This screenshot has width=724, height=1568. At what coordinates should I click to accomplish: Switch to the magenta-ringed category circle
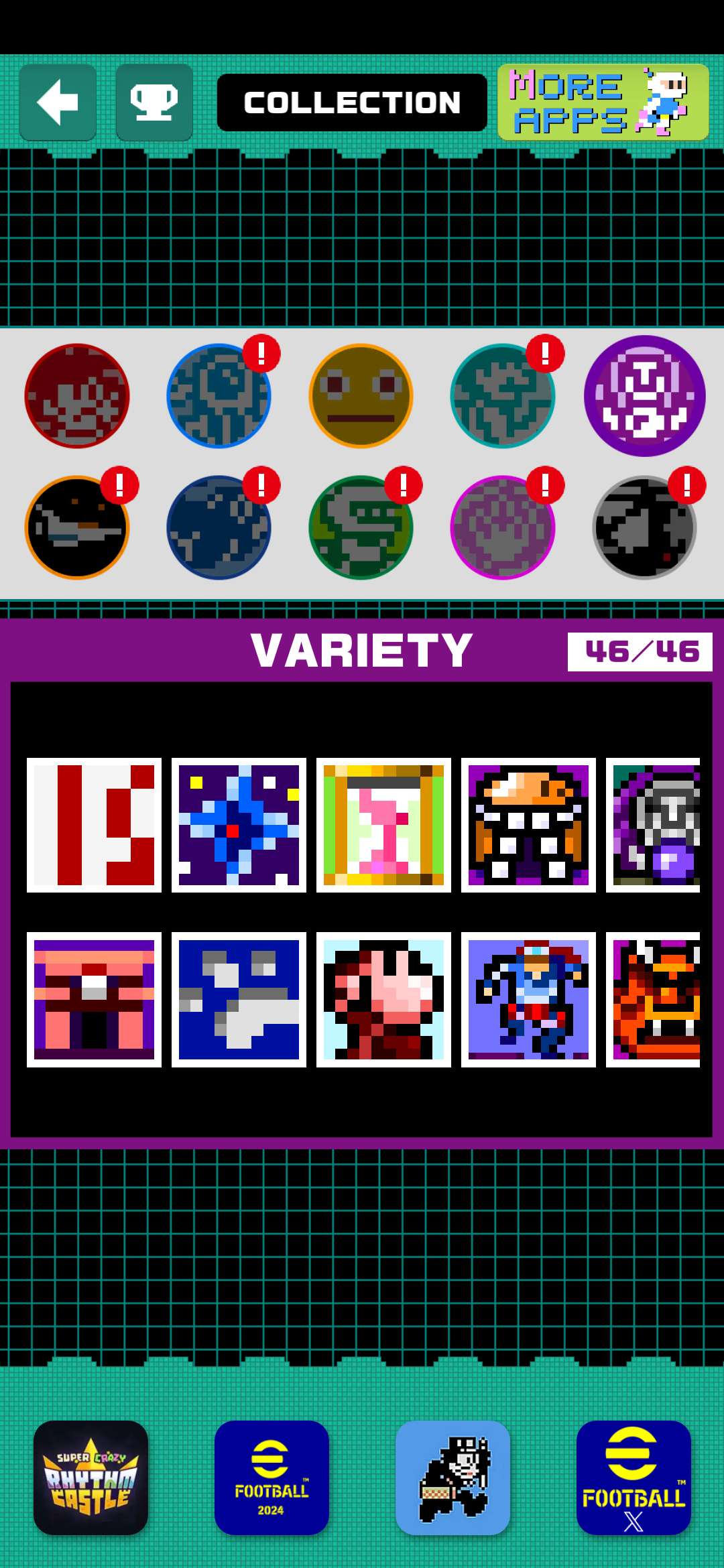point(503,527)
